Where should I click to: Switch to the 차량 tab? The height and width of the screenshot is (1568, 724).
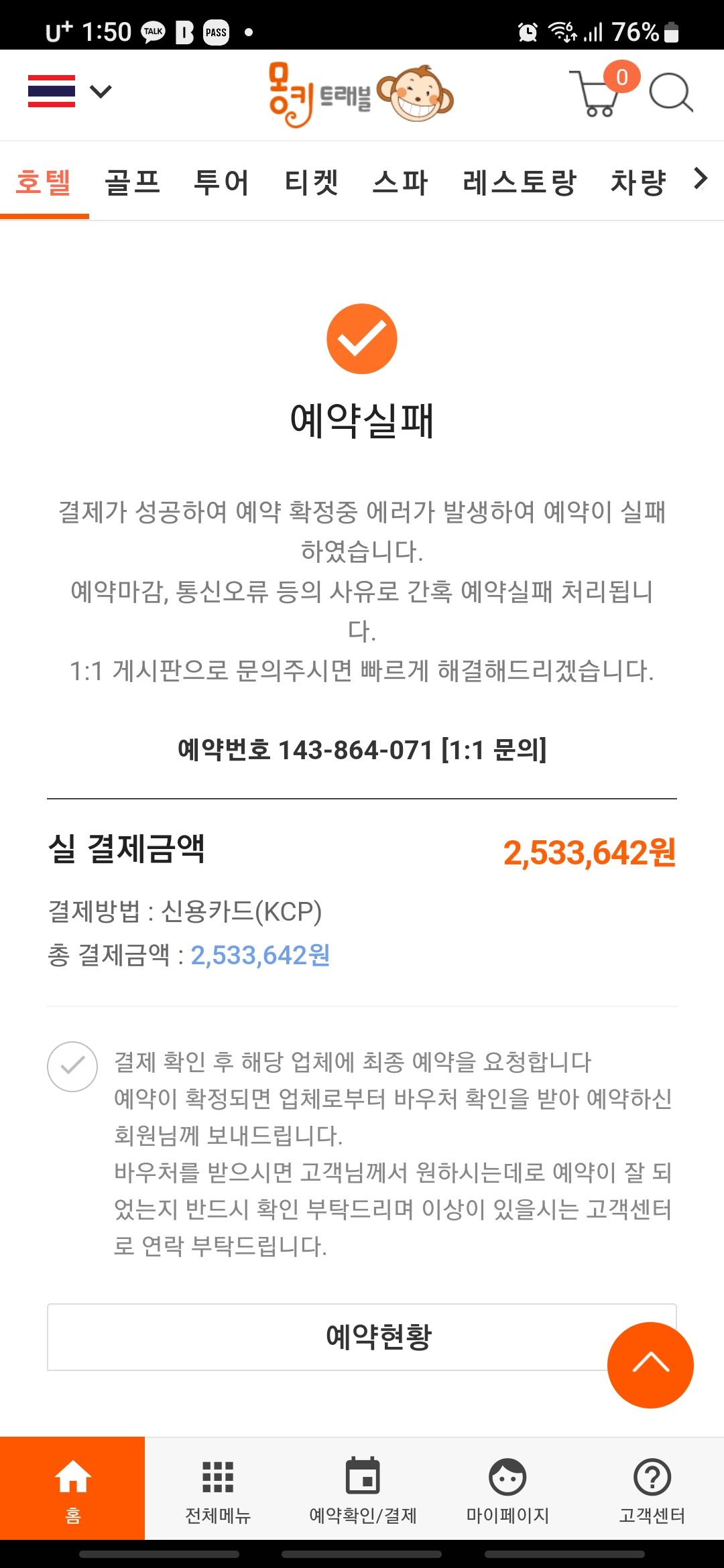(638, 182)
